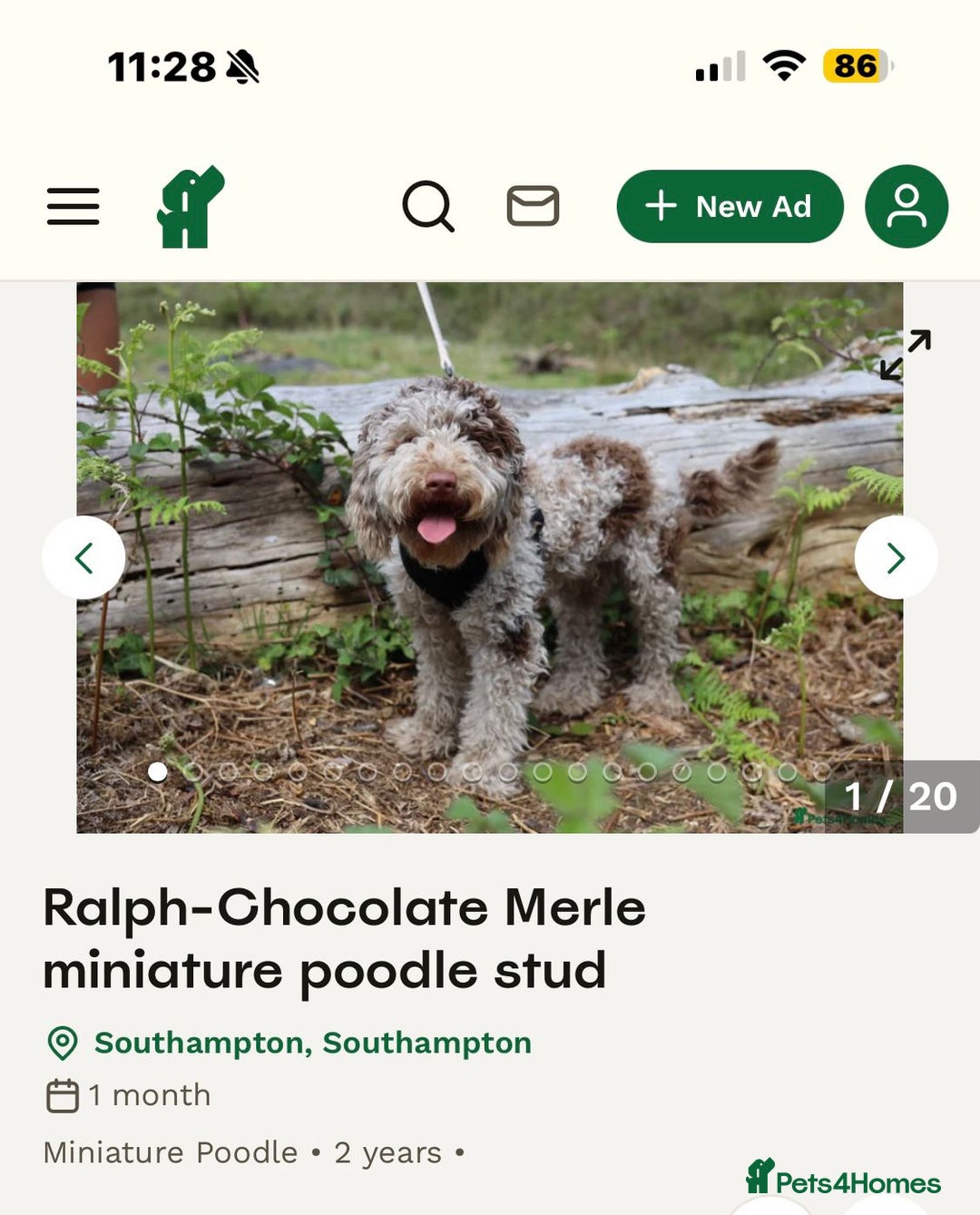
Task: Create a New Ad
Action: click(x=730, y=207)
